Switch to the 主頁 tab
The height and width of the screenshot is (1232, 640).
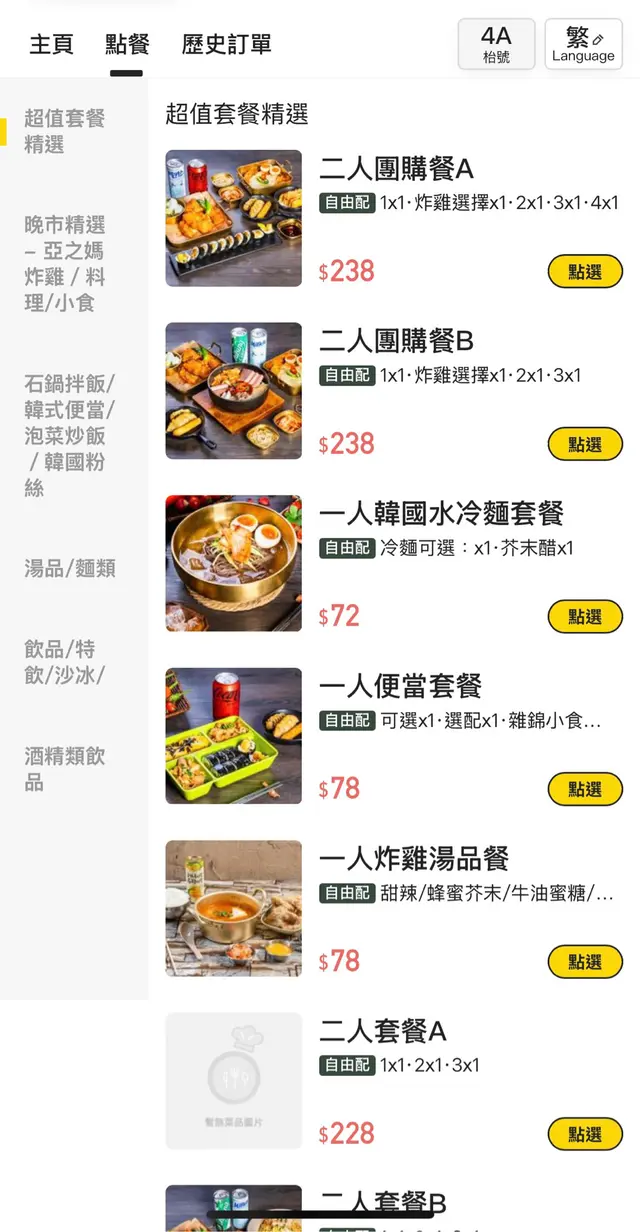point(51,44)
